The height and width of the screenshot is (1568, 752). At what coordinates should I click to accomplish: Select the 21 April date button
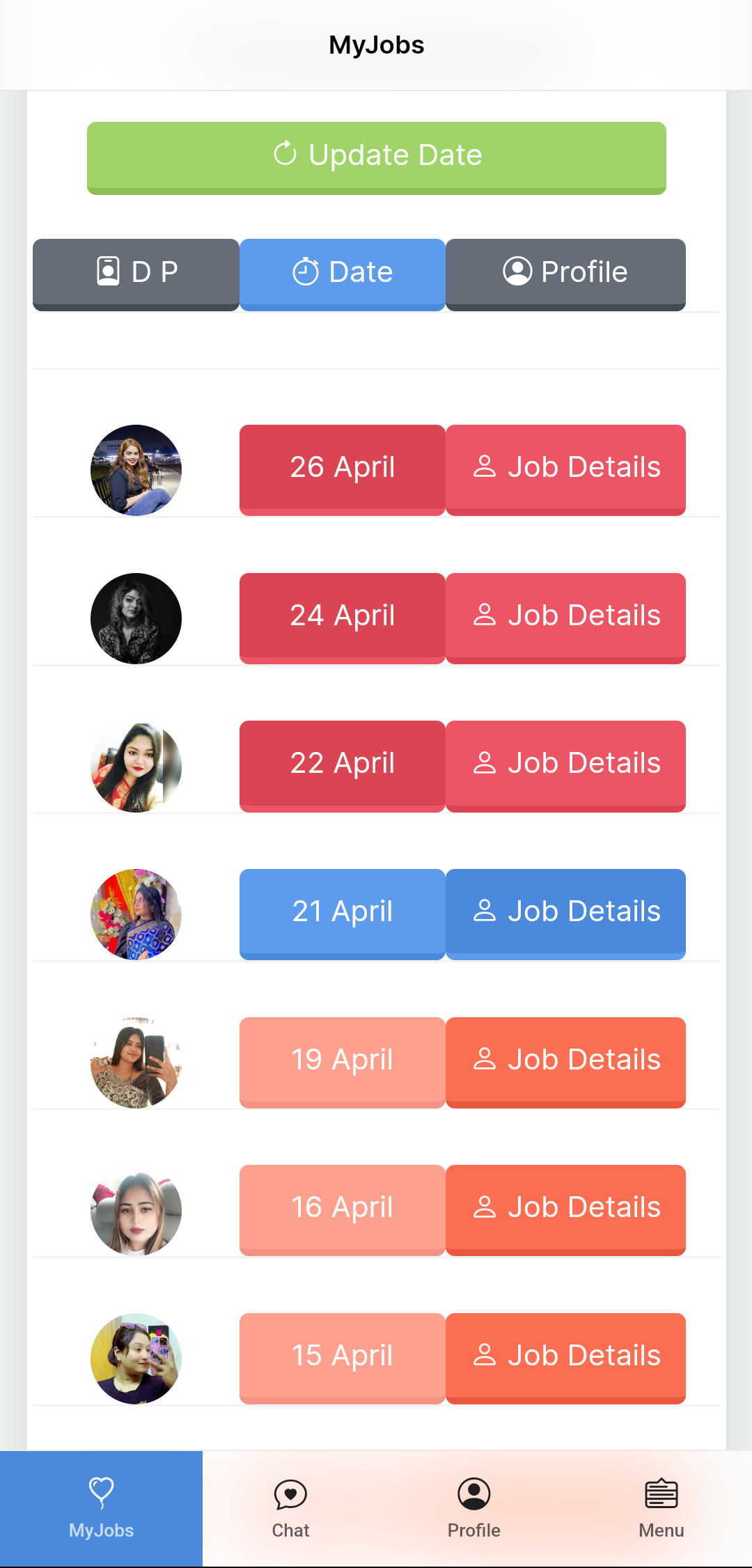point(342,913)
